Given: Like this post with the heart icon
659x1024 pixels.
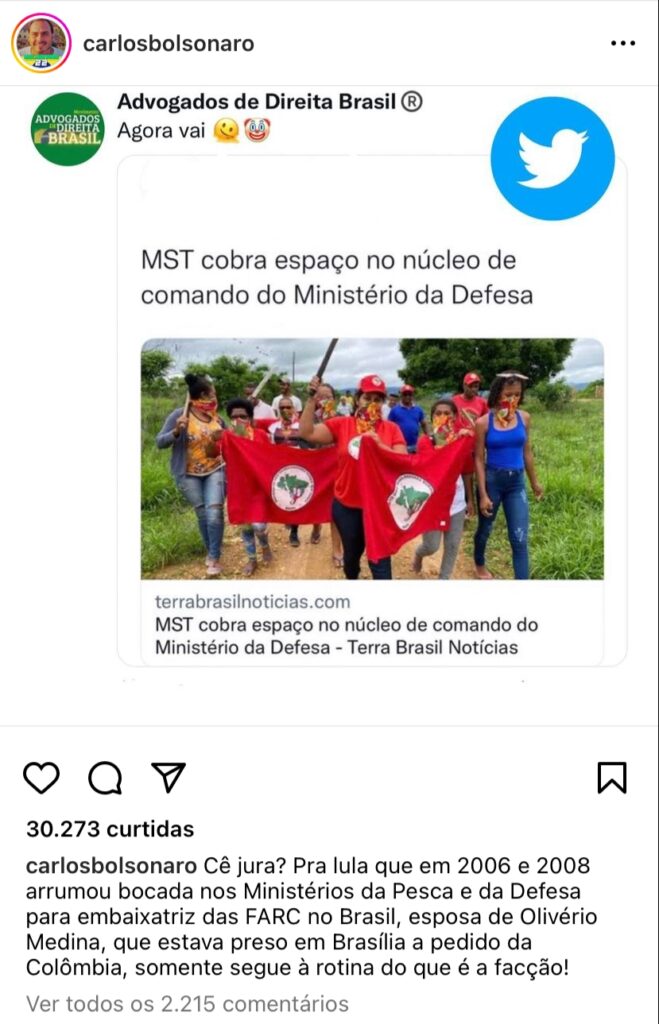Looking at the screenshot, I should point(41,777).
